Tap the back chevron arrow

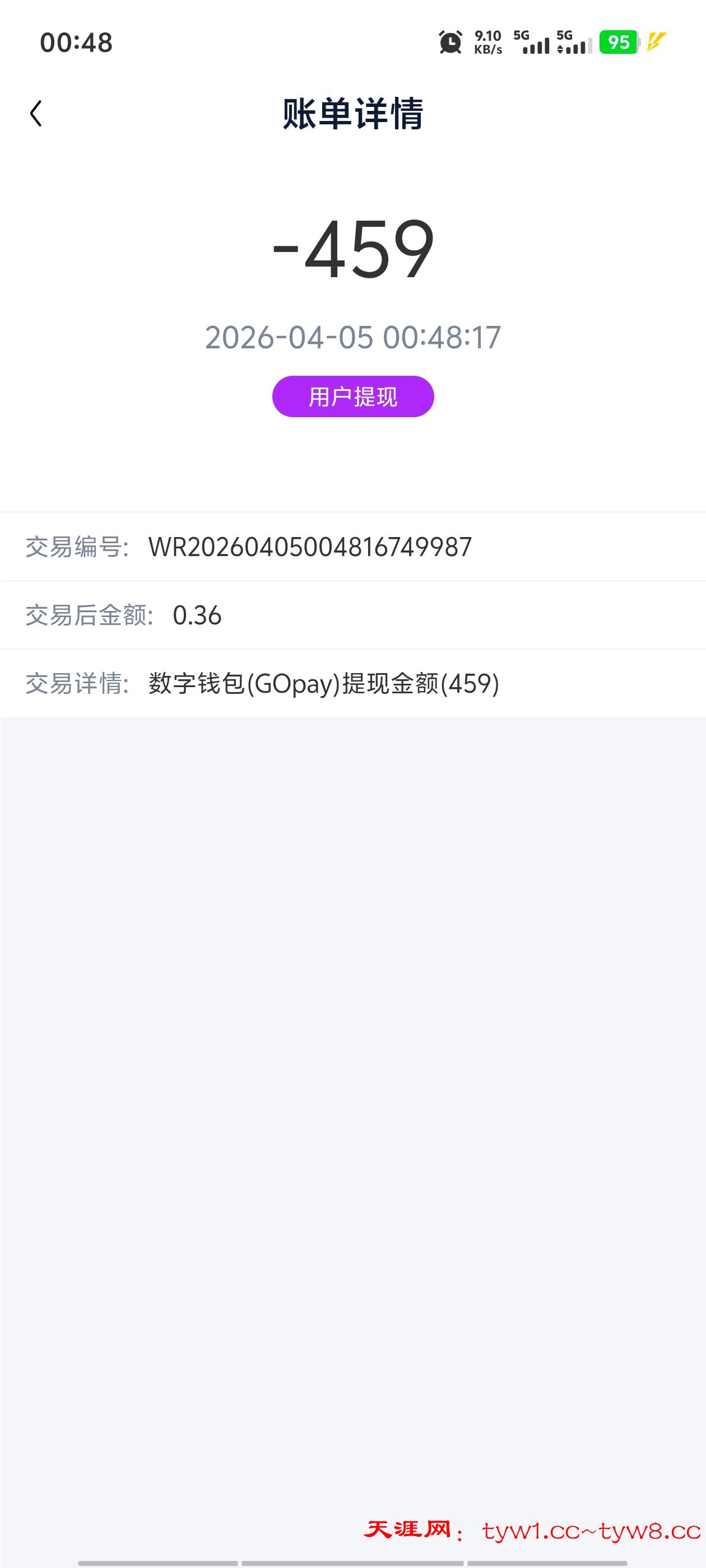35,113
